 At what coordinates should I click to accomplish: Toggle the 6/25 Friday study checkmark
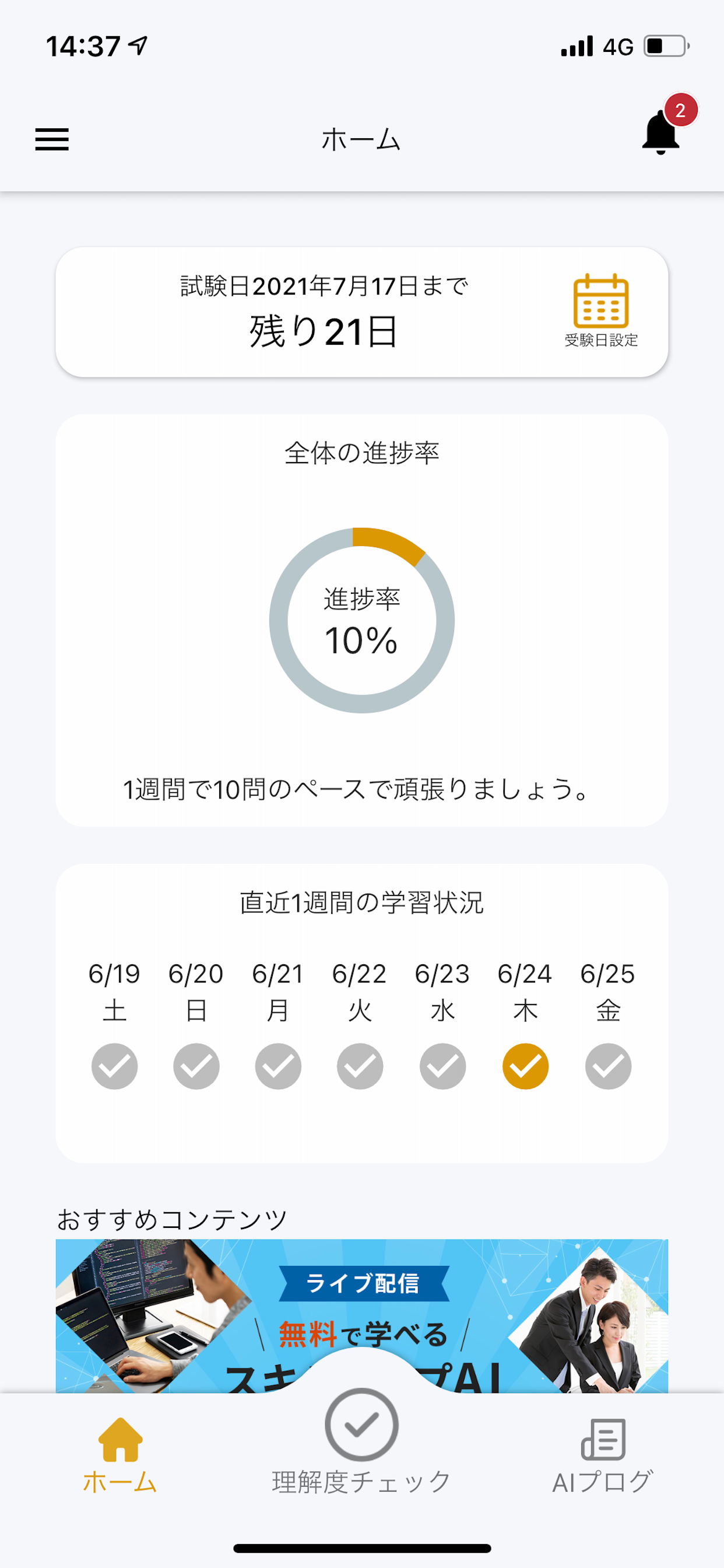[x=608, y=1065]
